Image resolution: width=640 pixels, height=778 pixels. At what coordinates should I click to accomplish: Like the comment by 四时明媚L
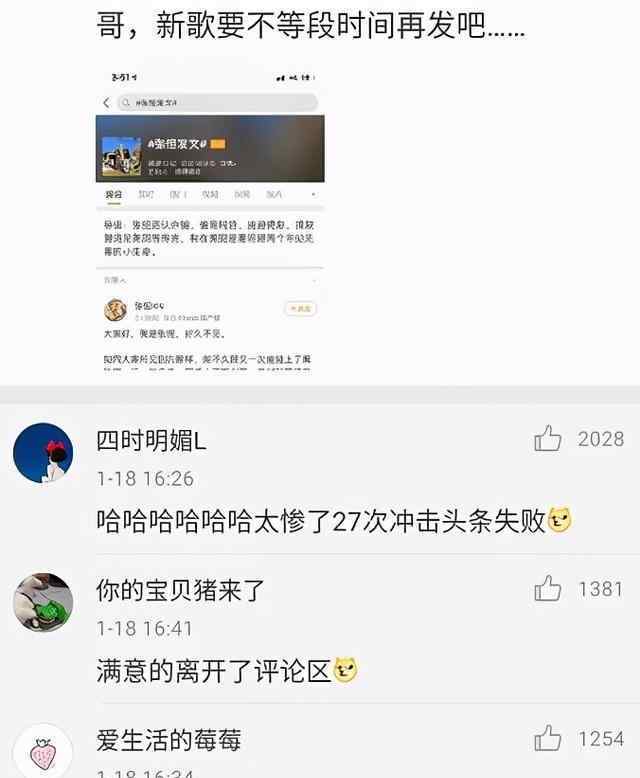548,438
